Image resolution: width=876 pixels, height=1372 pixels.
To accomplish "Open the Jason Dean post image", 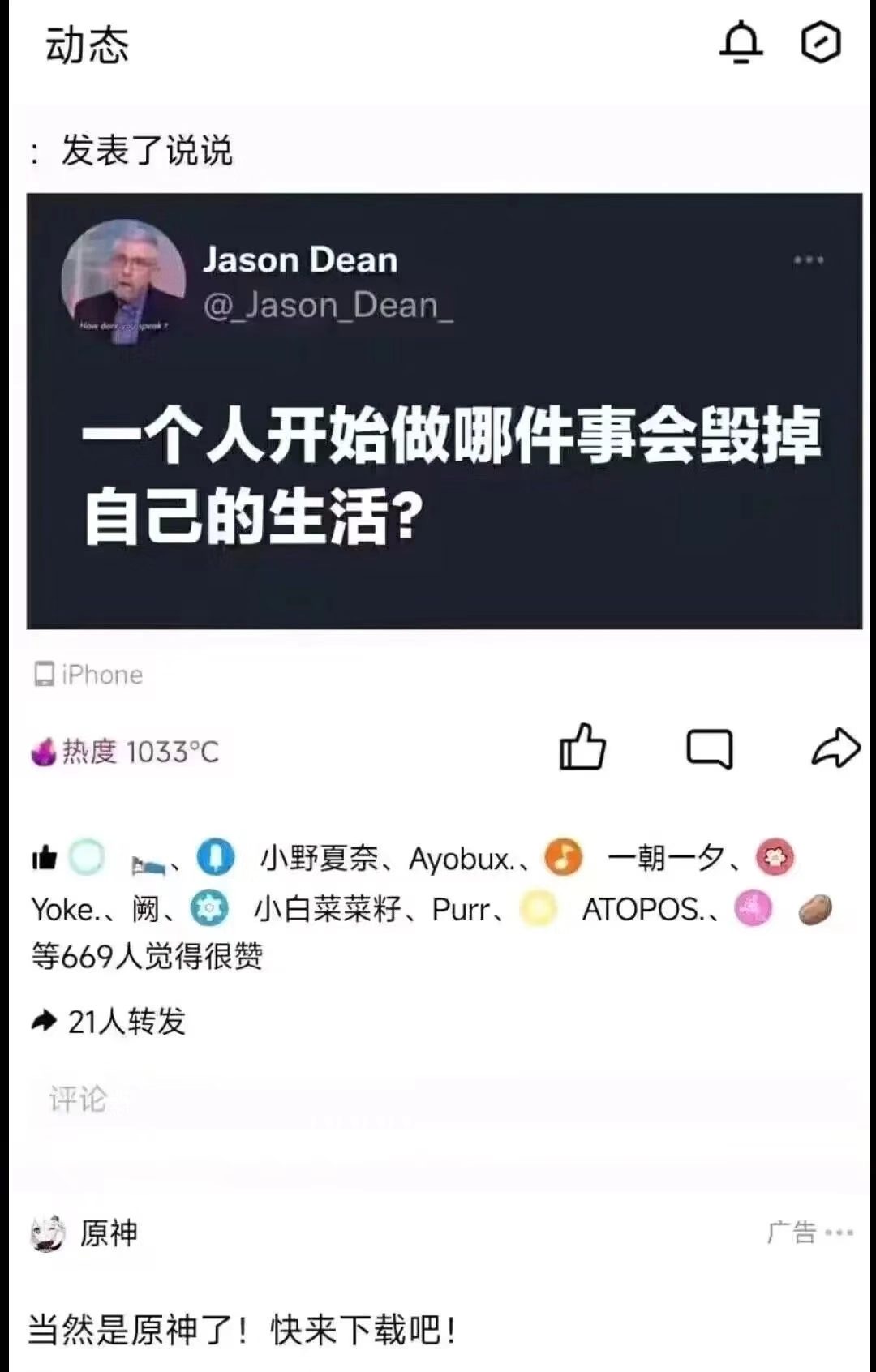I will pyautogui.click(x=444, y=410).
